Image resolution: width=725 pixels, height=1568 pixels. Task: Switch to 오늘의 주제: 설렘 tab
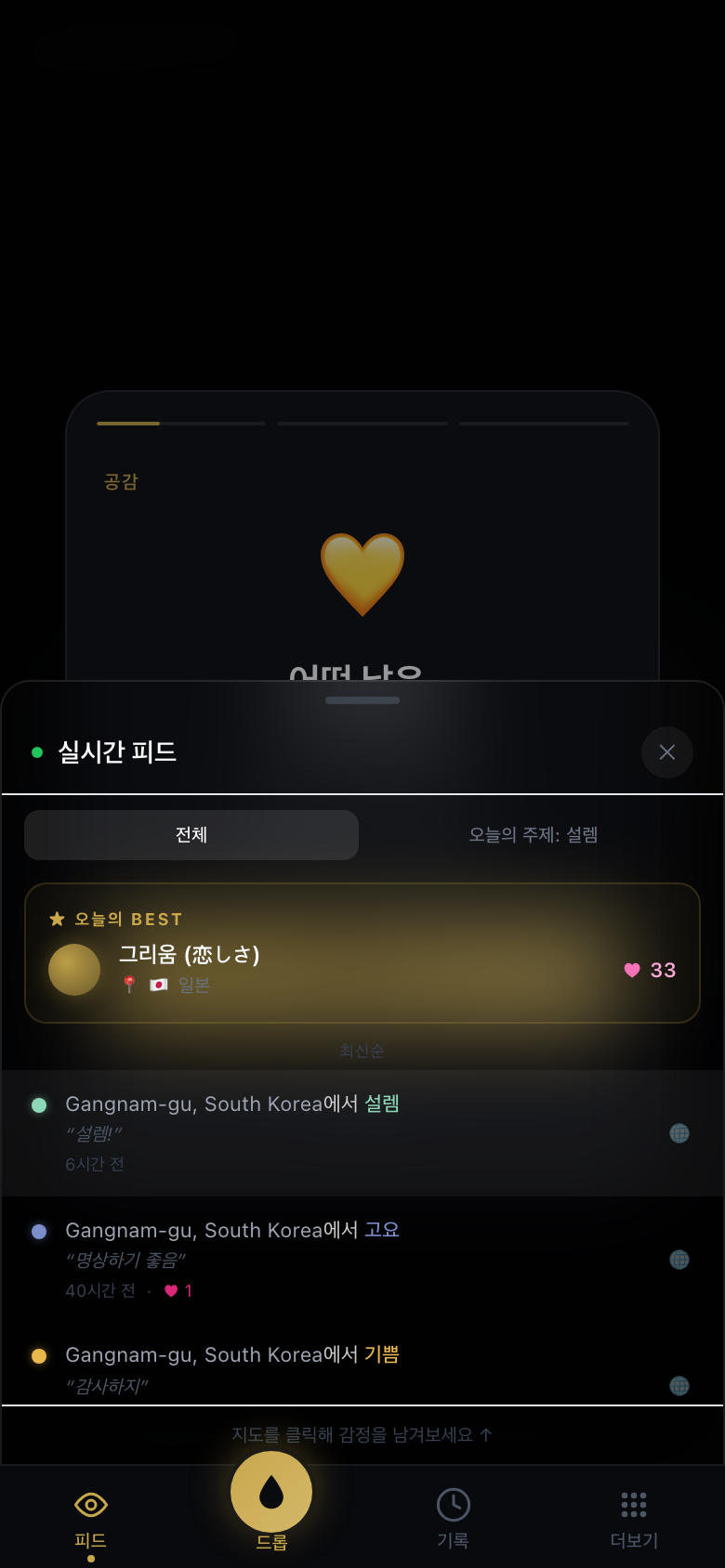point(533,835)
